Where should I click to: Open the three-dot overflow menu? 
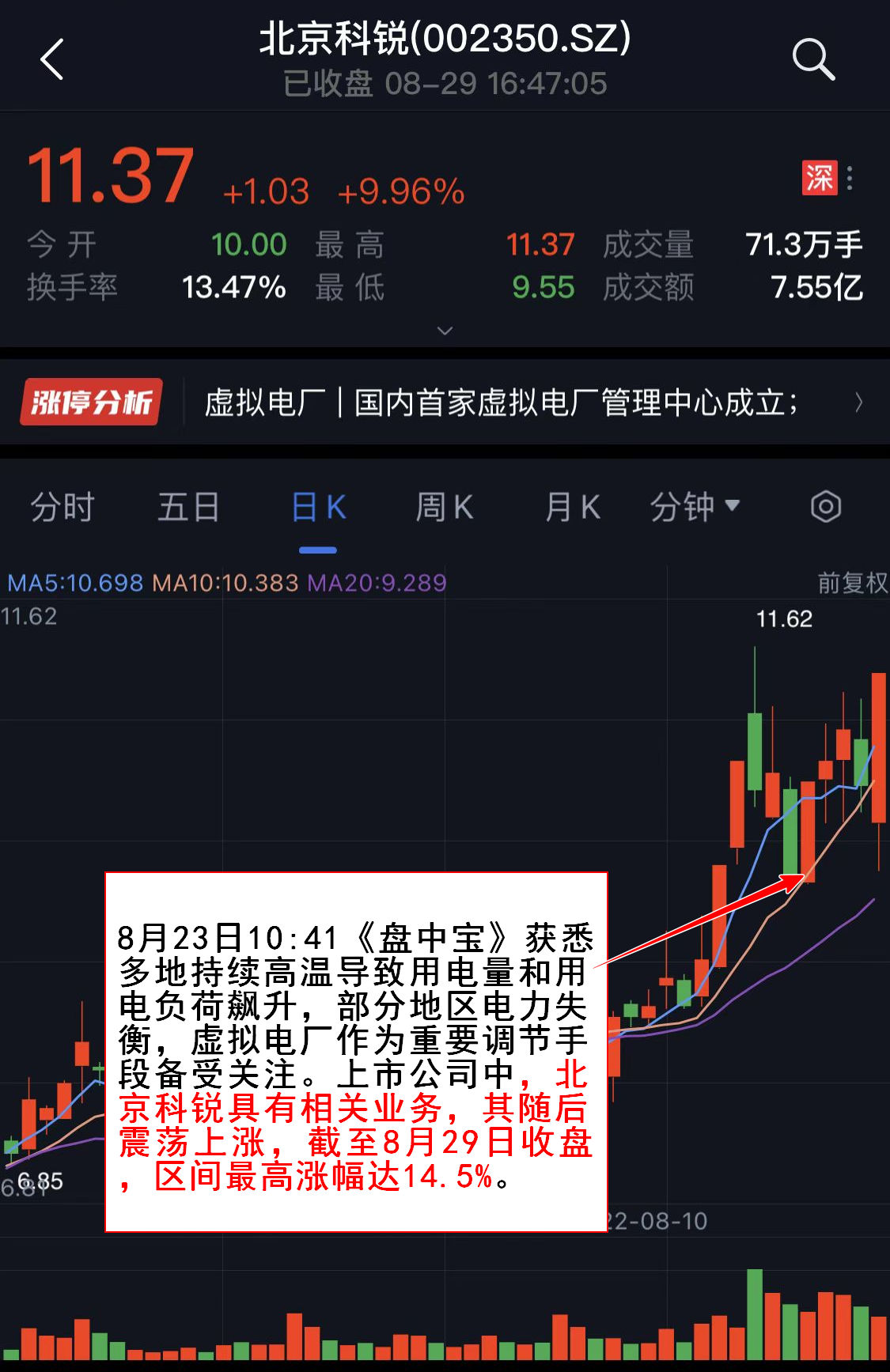point(850,178)
